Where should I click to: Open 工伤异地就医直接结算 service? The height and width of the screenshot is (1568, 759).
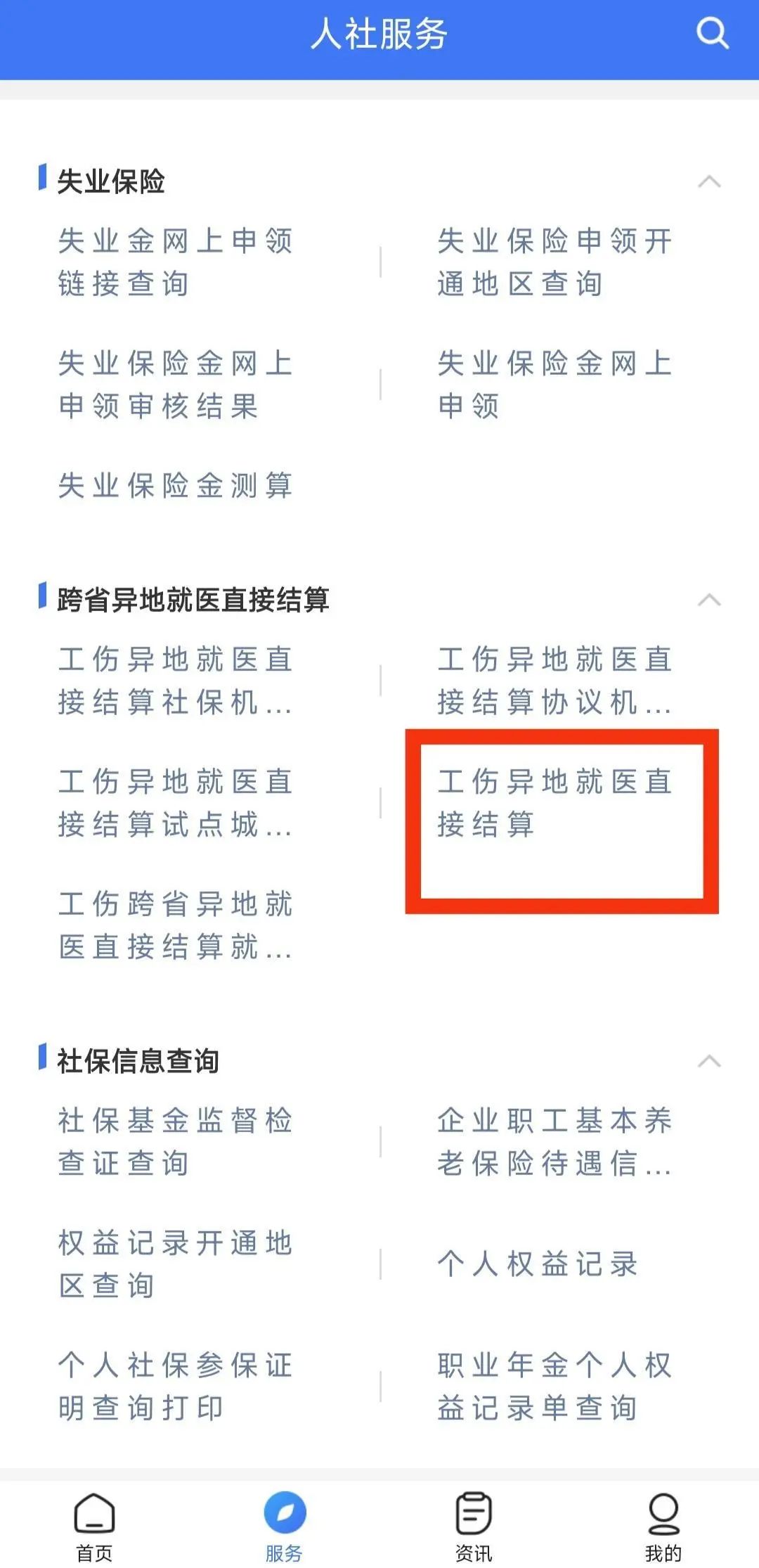click(555, 803)
